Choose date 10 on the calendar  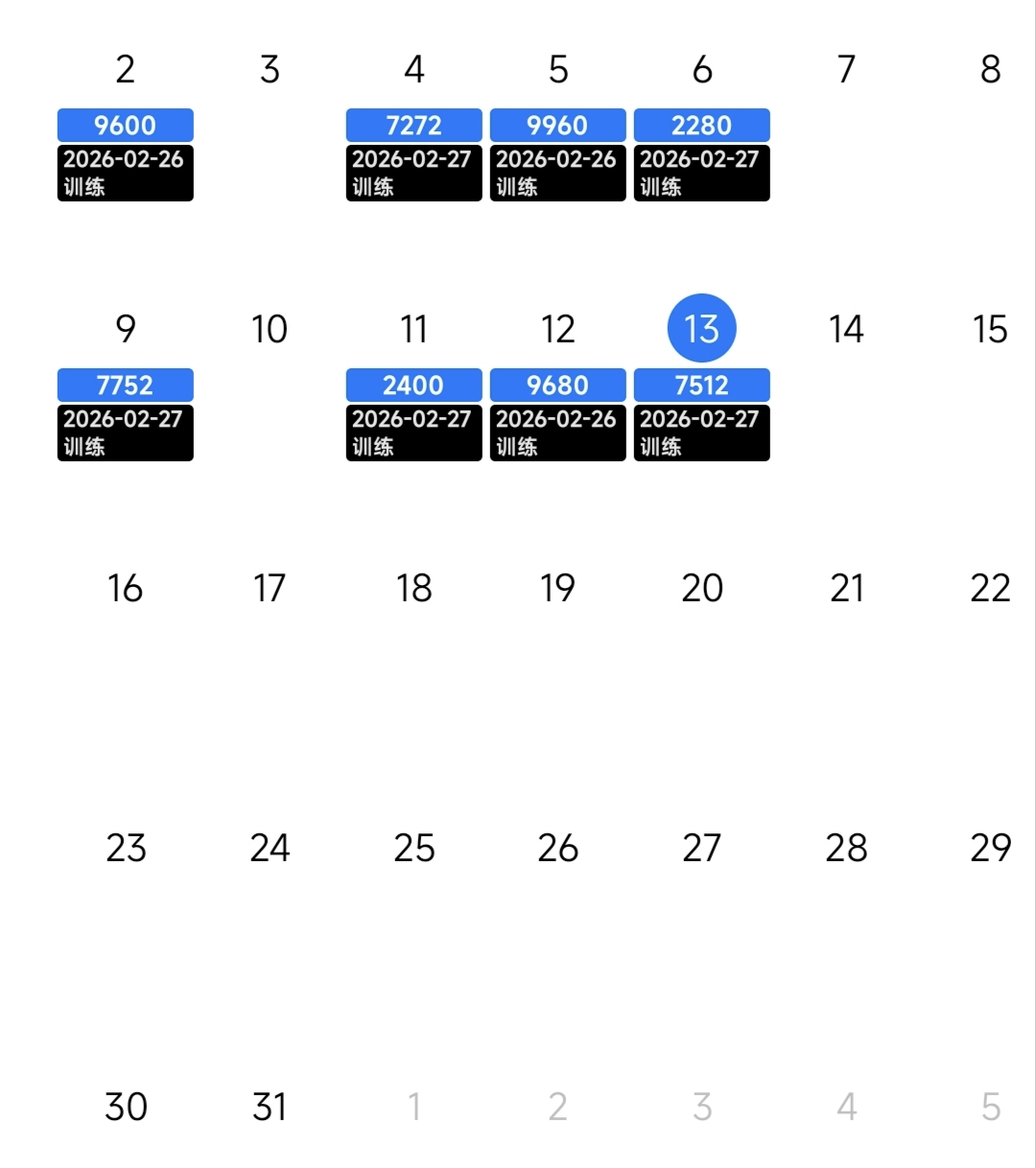(x=270, y=329)
